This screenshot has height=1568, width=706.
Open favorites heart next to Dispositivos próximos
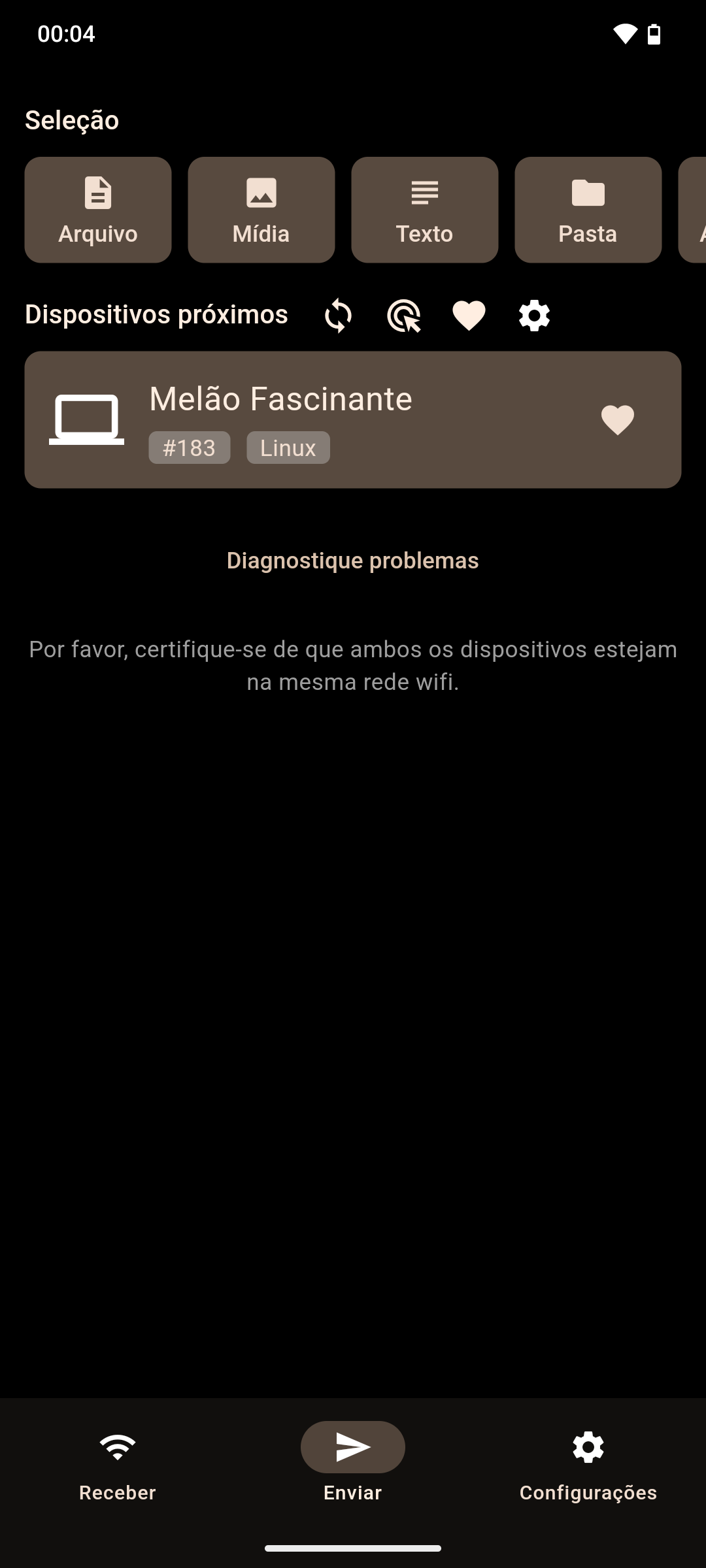[x=469, y=316]
